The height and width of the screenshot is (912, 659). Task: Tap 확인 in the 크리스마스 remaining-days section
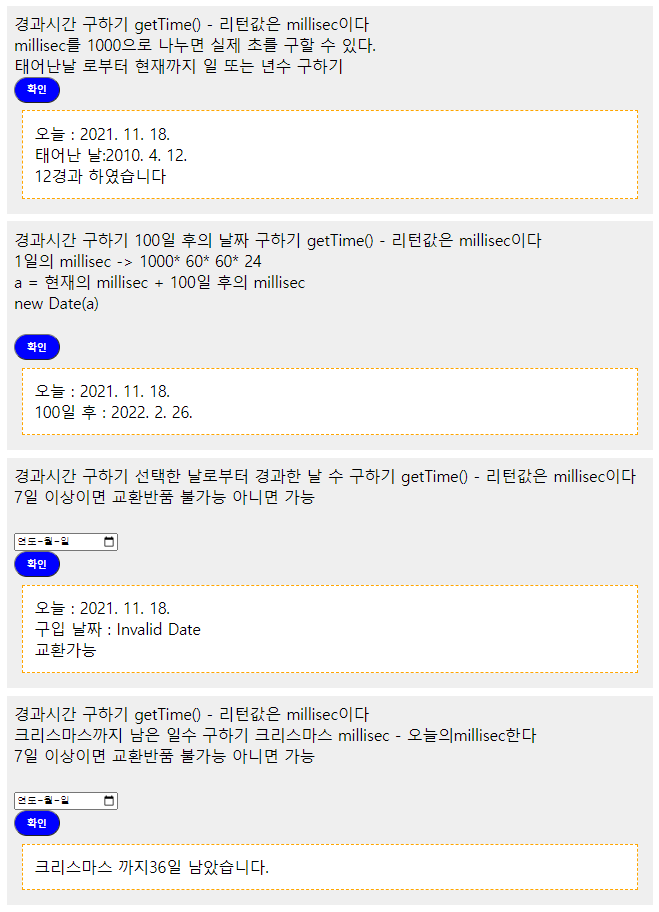tap(37, 823)
